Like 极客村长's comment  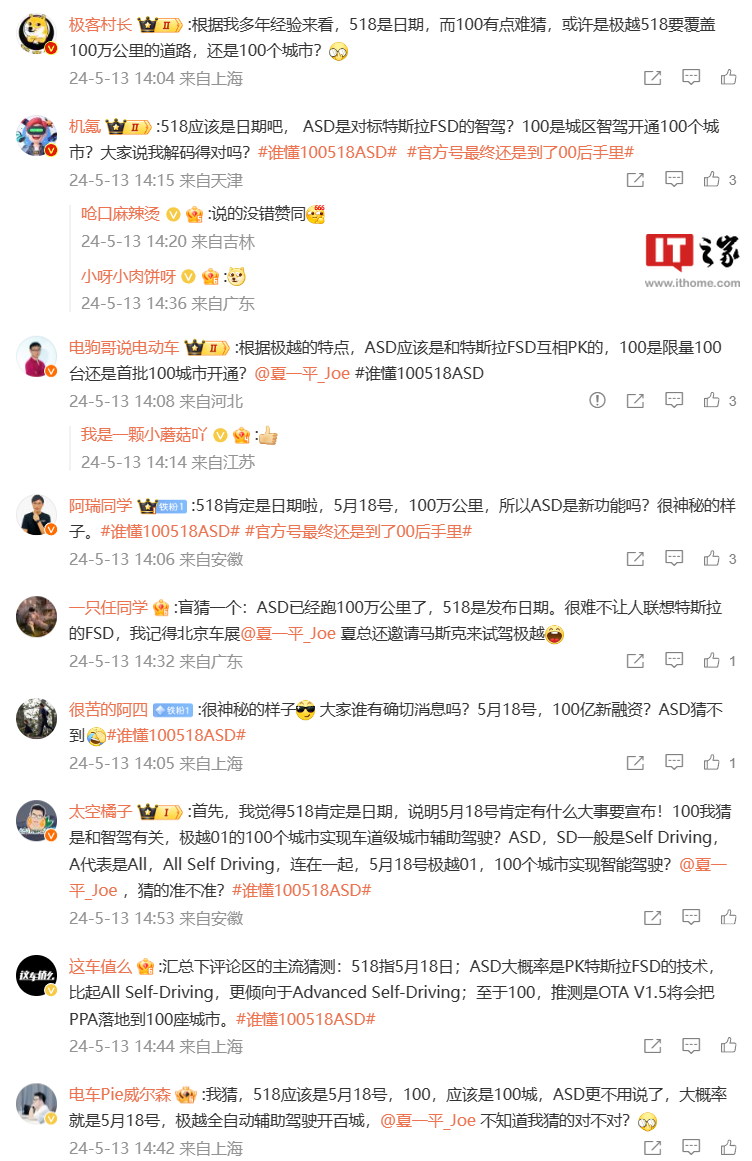(729, 77)
